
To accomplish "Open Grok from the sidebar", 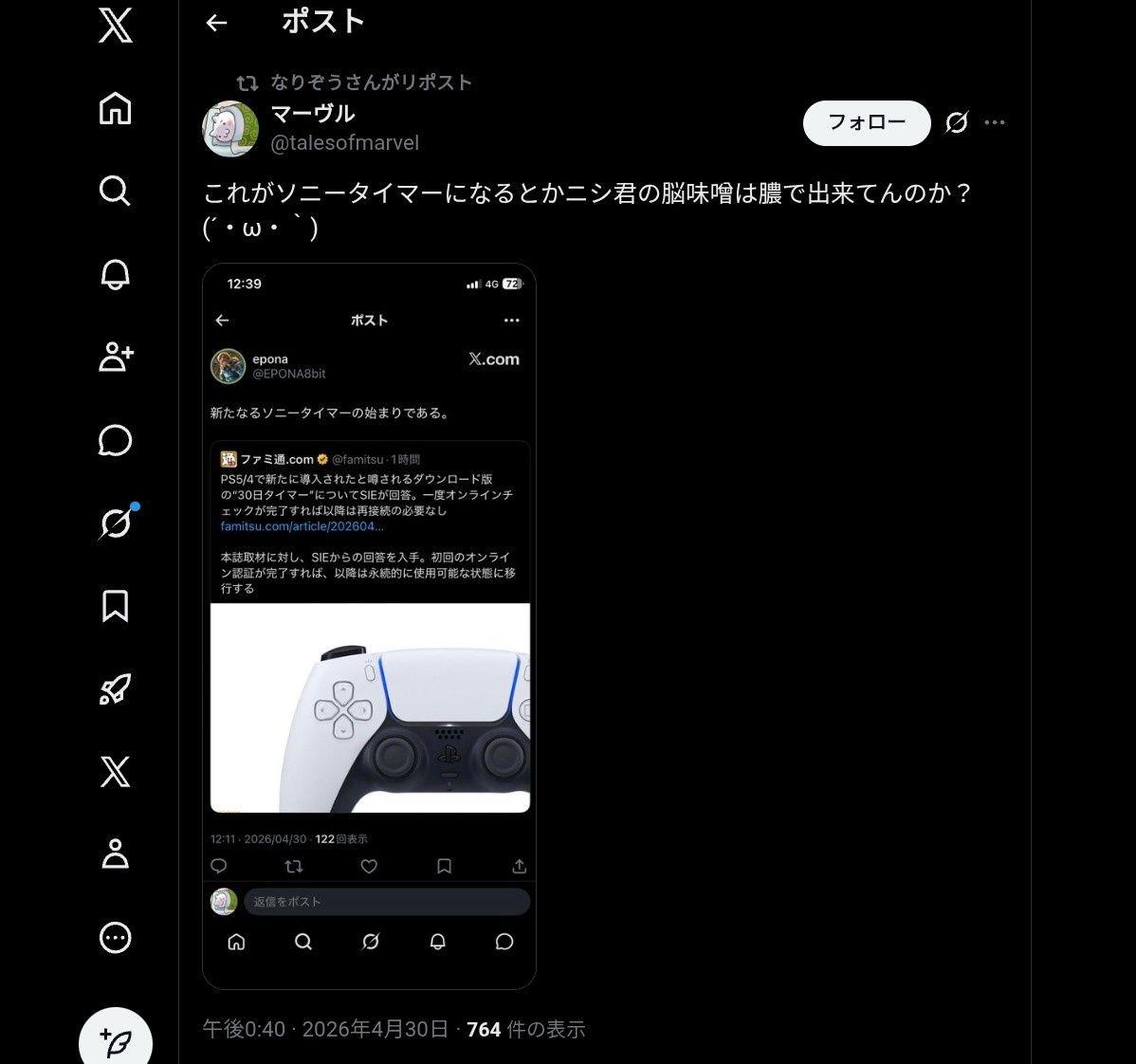I will coord(116,523).
